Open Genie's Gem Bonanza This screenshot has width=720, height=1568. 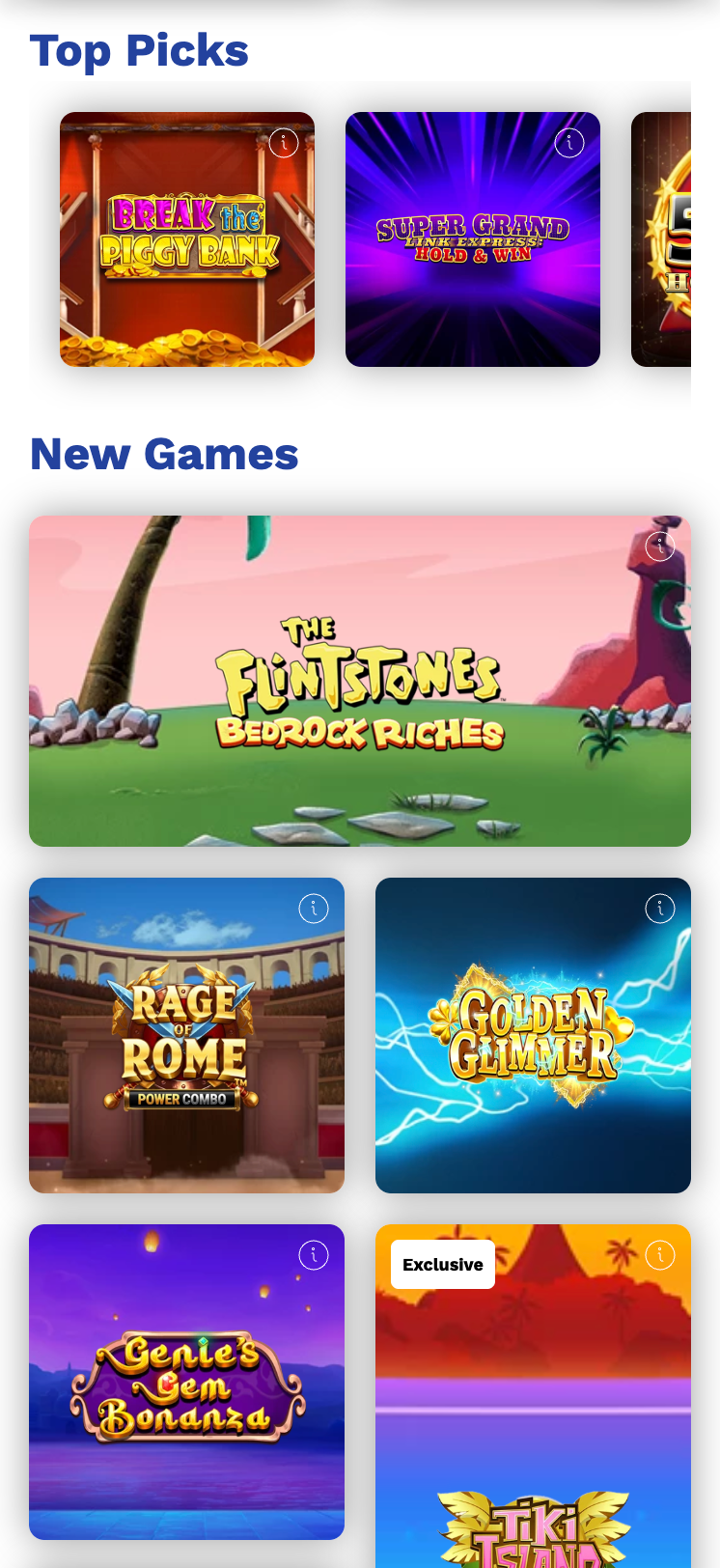[187, 1382]
